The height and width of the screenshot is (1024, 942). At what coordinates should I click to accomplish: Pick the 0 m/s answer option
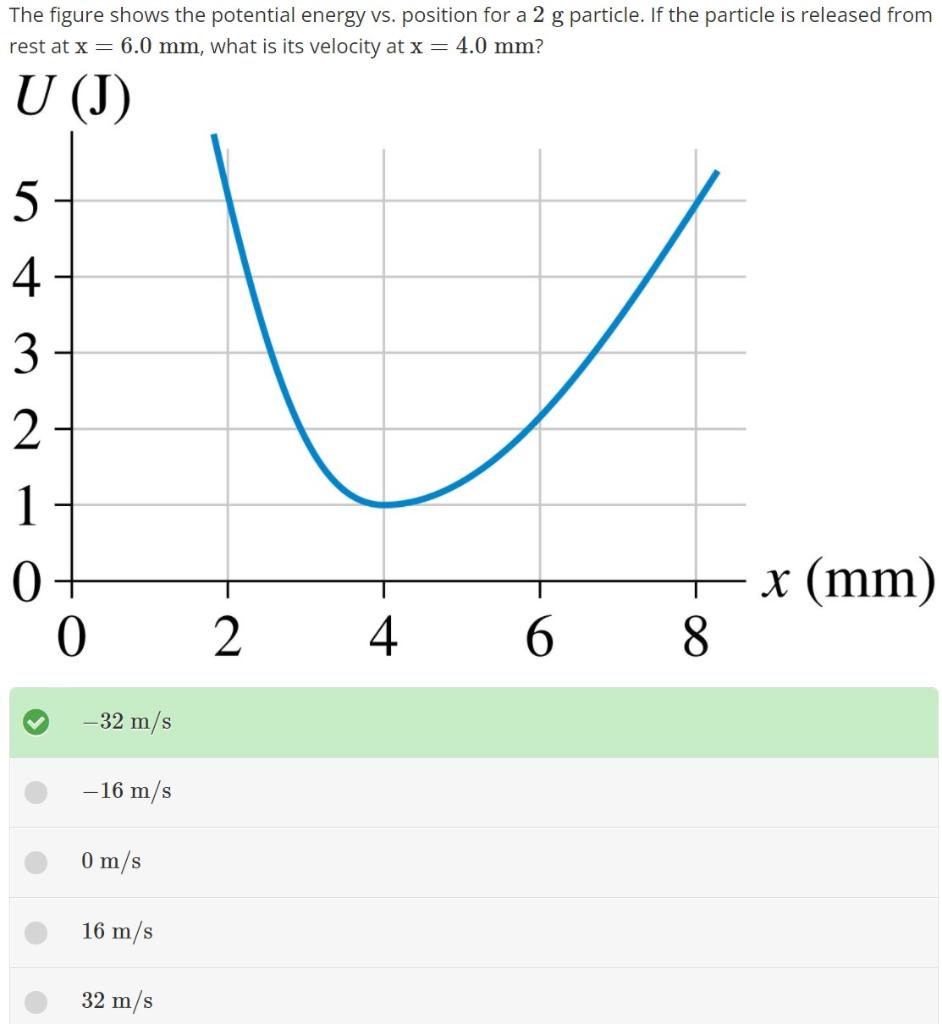click(x=37, y=862)
